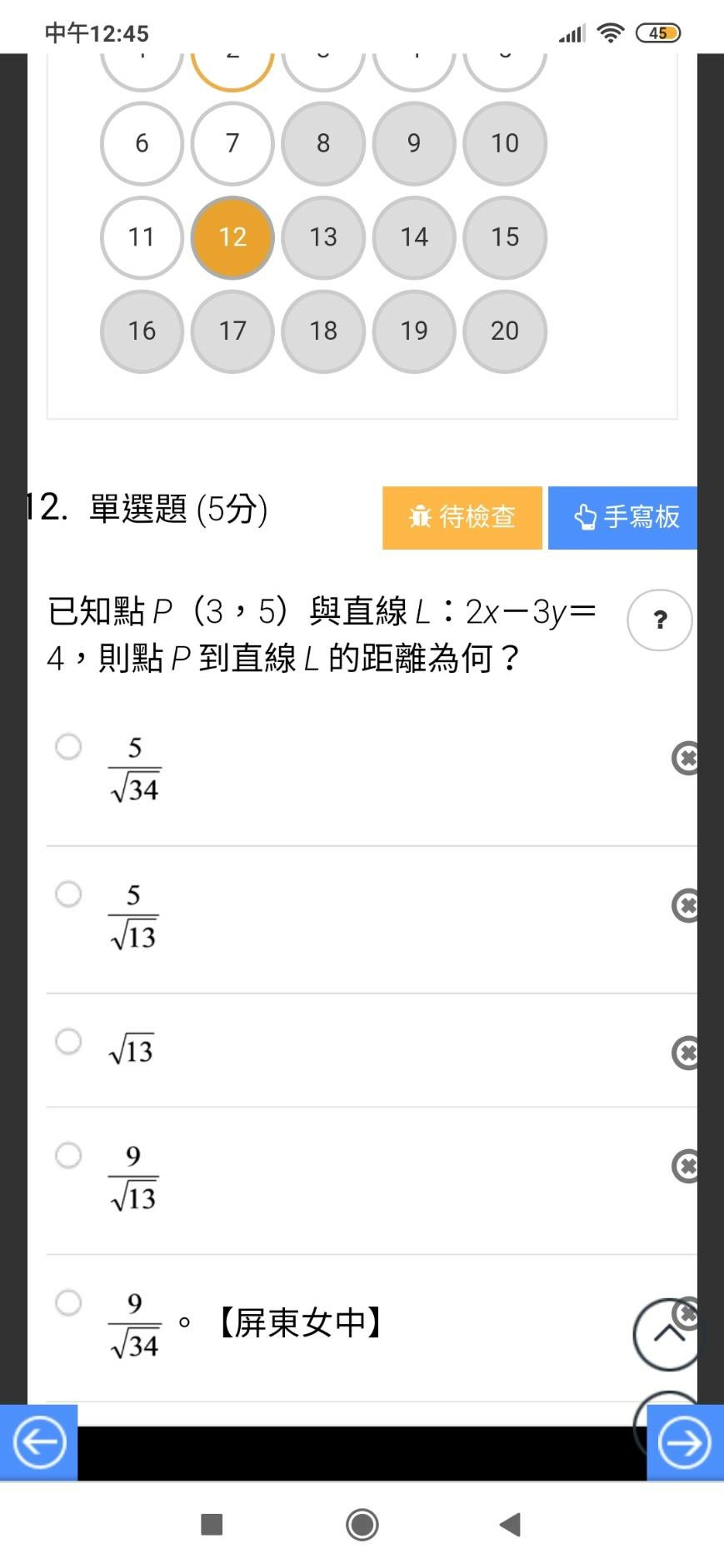Screen dimensions: 724x1568
Task: Jump to question 13
Action: pos(323,237)
